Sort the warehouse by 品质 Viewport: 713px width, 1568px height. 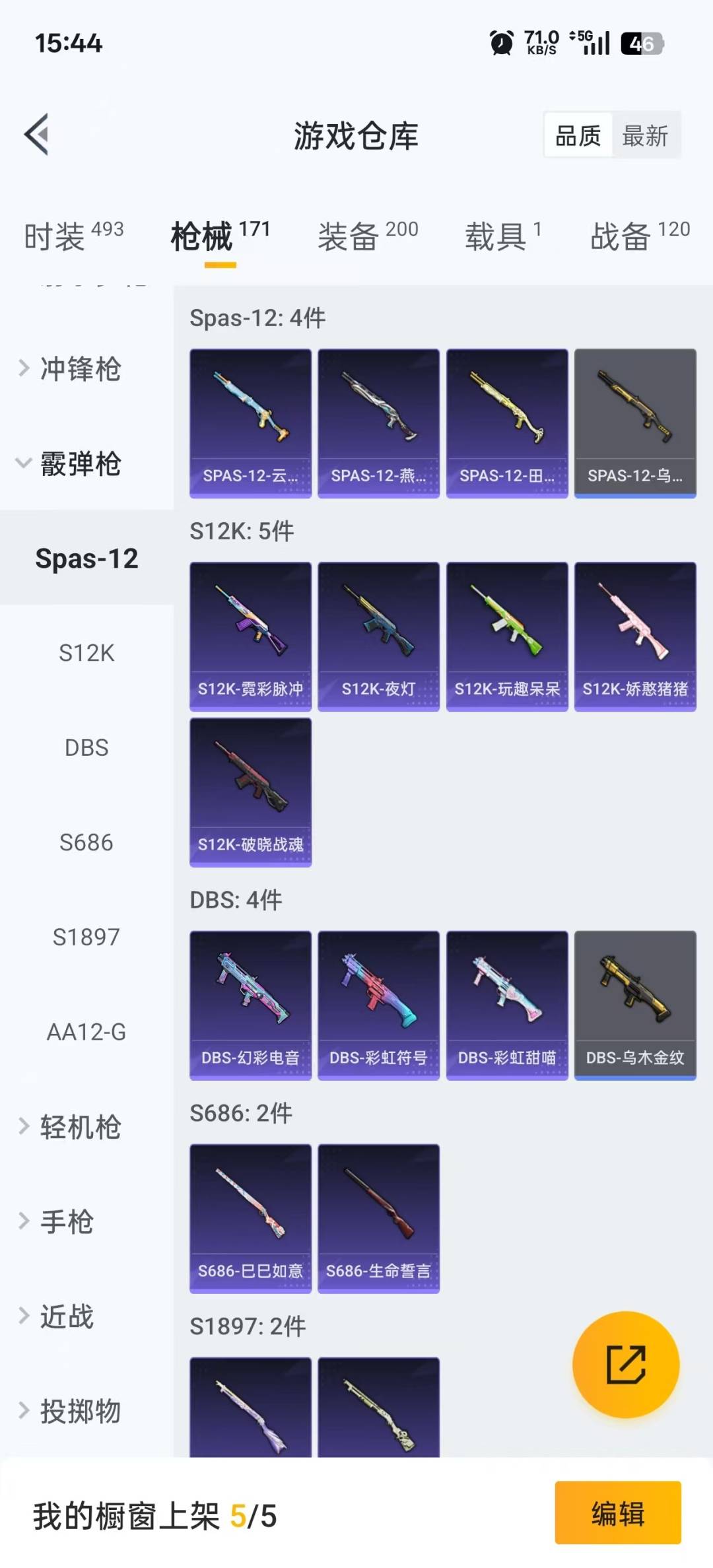[x=578, y=136]
